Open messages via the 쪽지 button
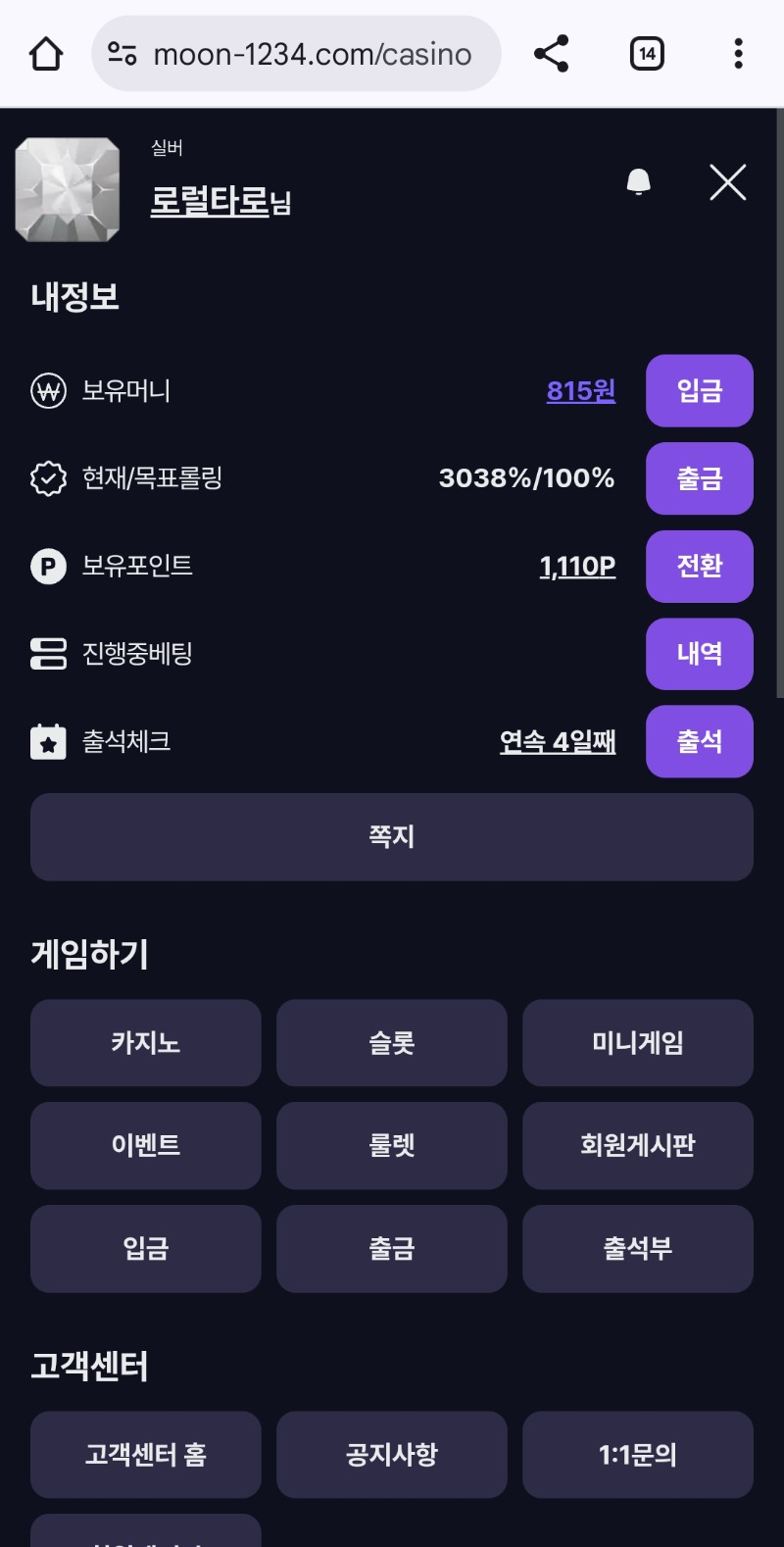 (392, 836)
